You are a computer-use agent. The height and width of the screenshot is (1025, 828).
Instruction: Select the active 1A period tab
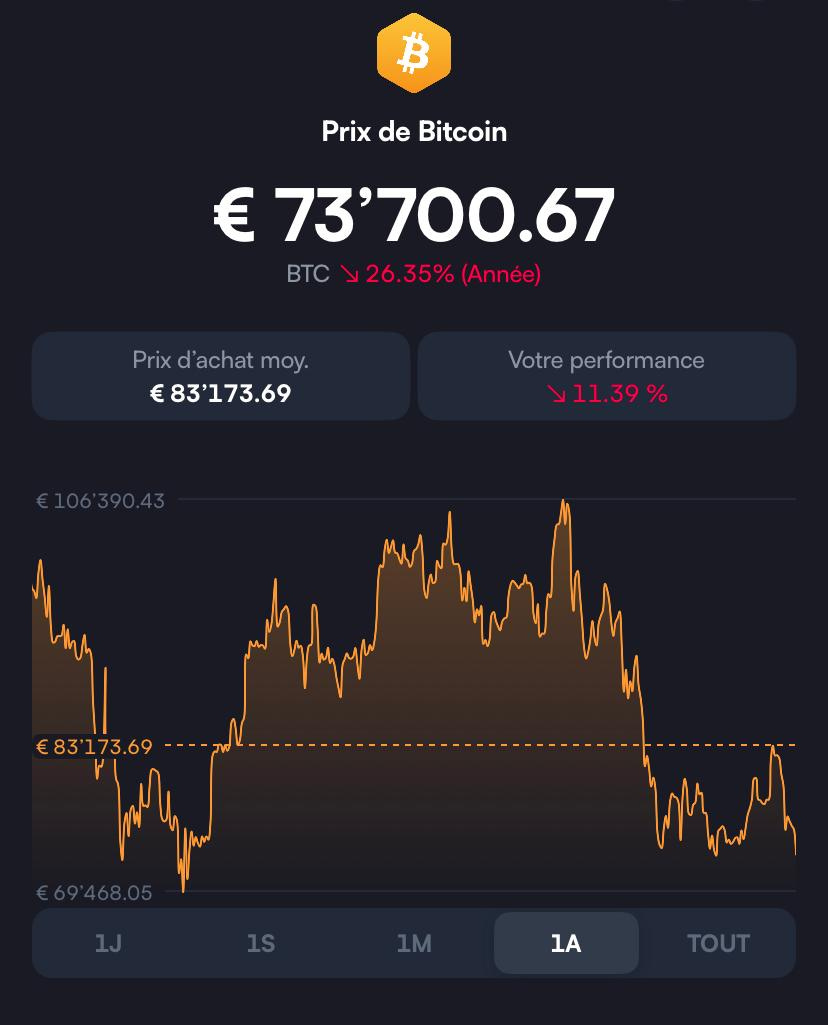566,942
